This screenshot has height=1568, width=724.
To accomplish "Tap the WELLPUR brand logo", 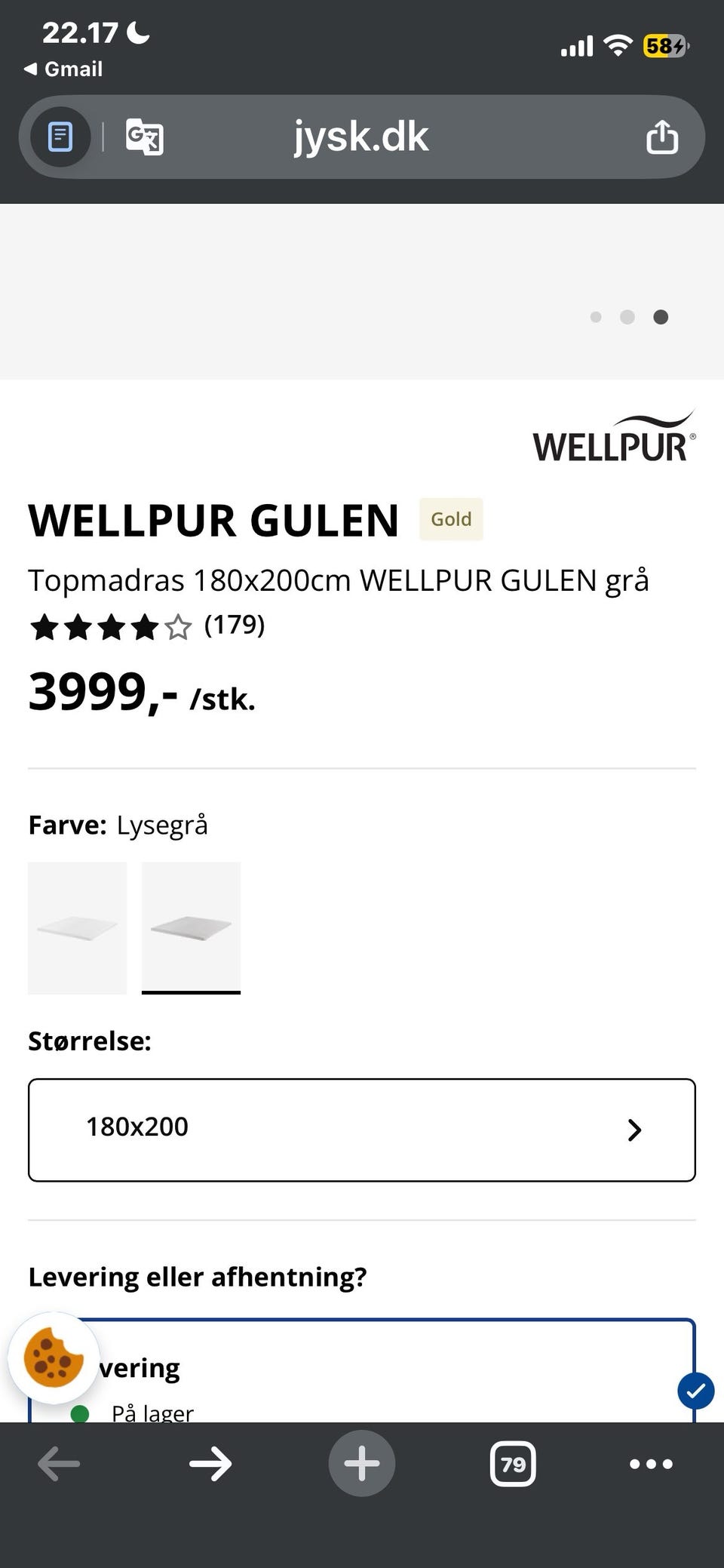I will (614, 438).
